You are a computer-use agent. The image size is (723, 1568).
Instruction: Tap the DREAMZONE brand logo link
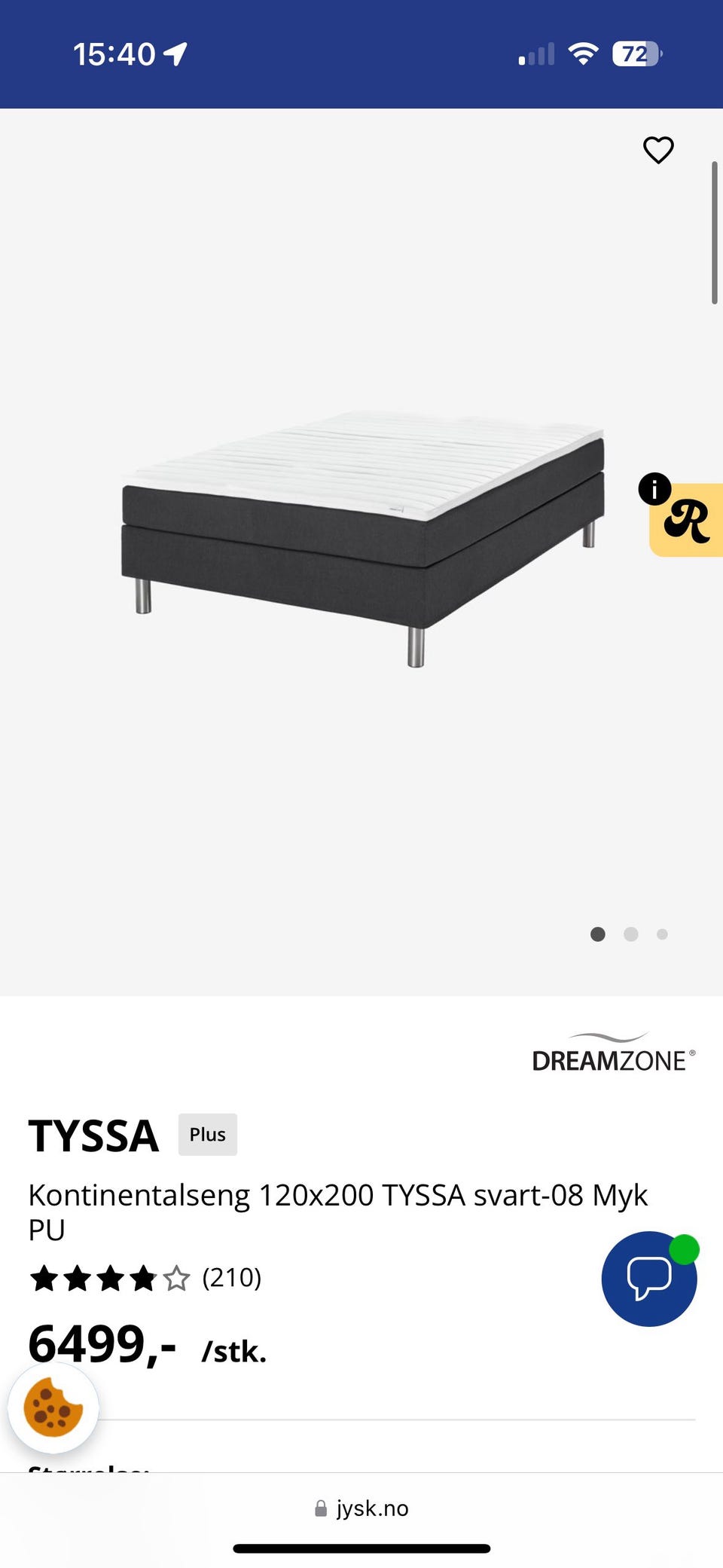pos(613,1053)
